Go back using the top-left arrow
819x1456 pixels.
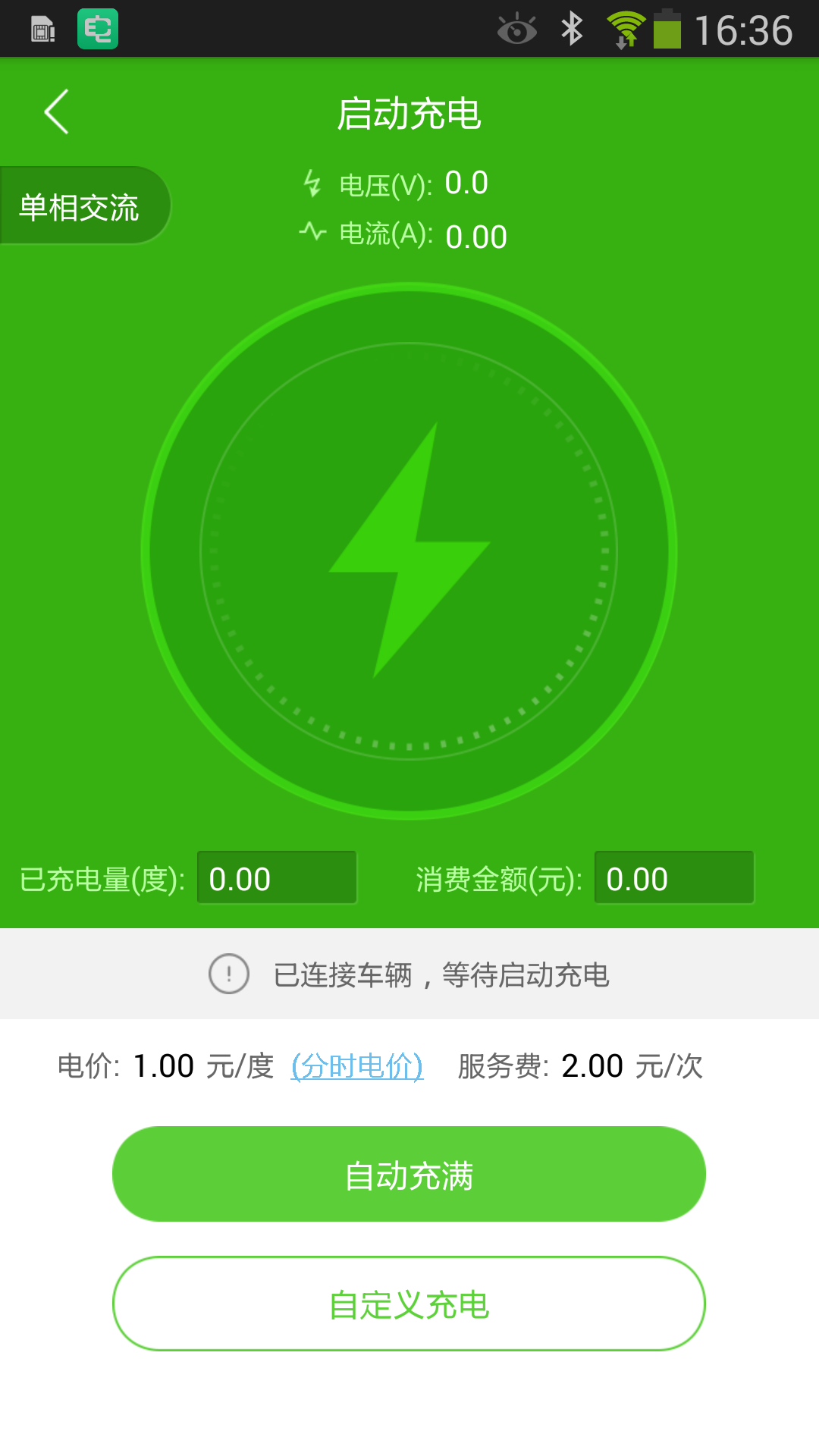click(57, 112)
